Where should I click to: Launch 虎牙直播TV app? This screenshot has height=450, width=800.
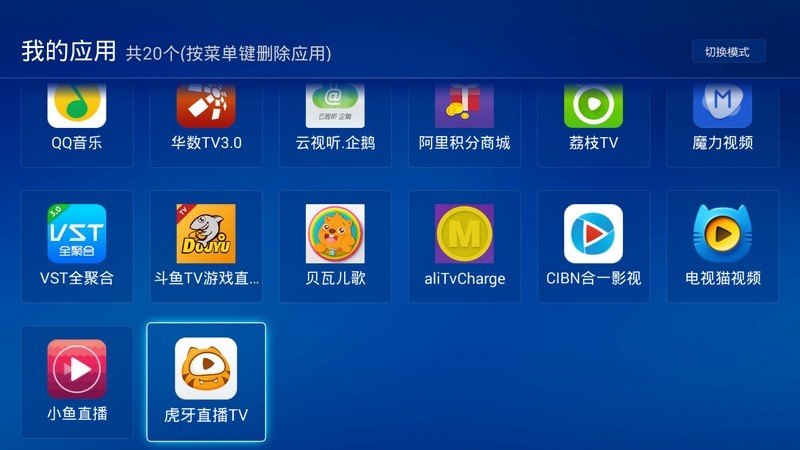[206, 380]
